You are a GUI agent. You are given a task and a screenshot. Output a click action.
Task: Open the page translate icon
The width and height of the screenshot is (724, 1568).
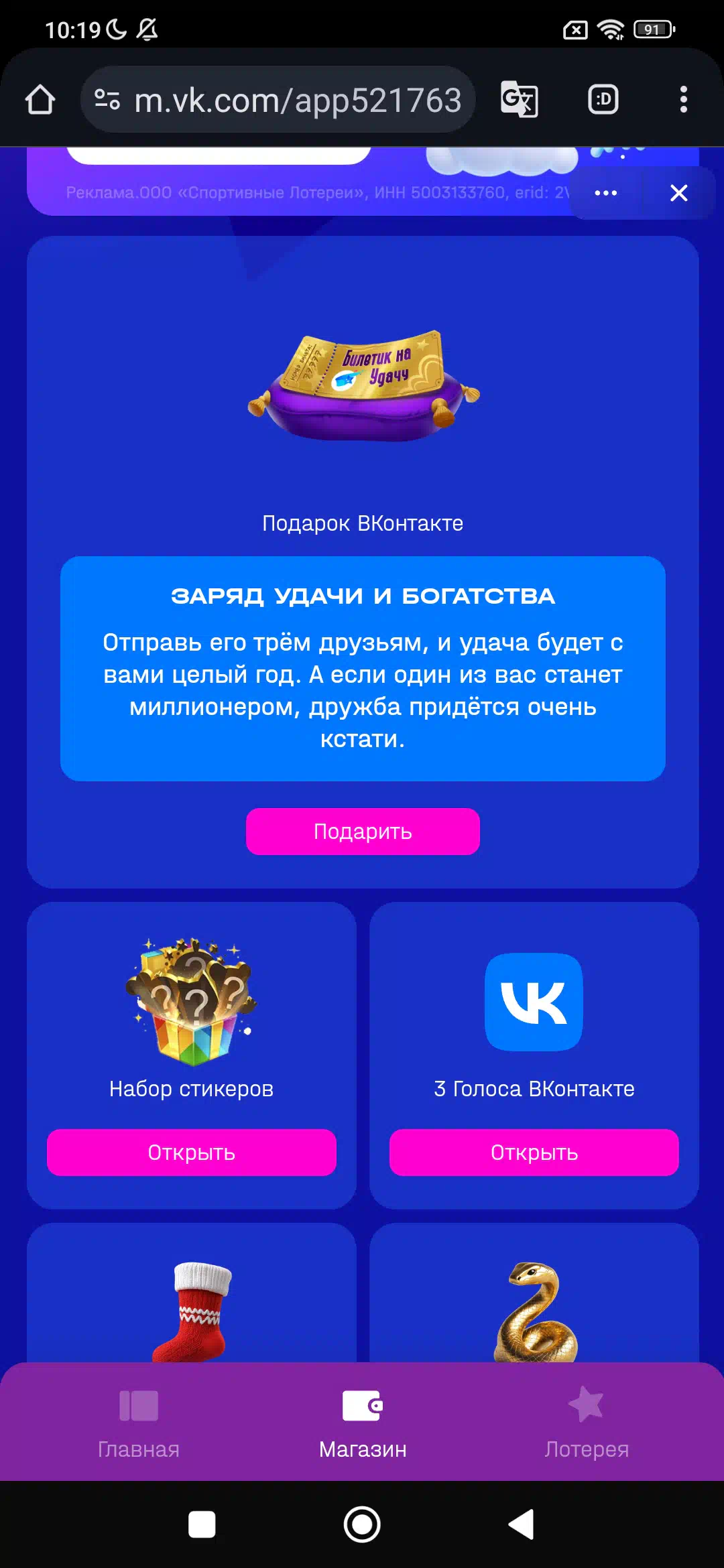click(520, 100)
